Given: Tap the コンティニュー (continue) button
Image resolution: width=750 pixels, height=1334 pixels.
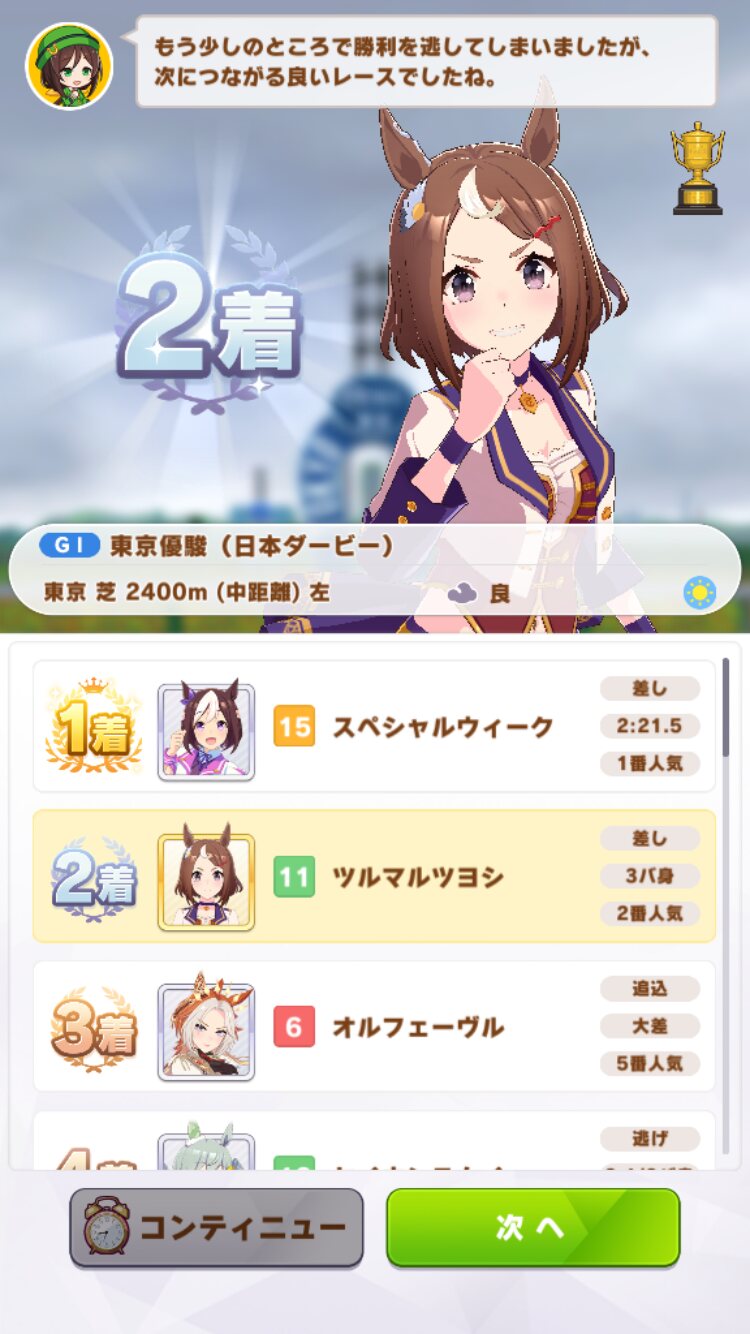Looking at the screenshot, I should pos(216,1227).
